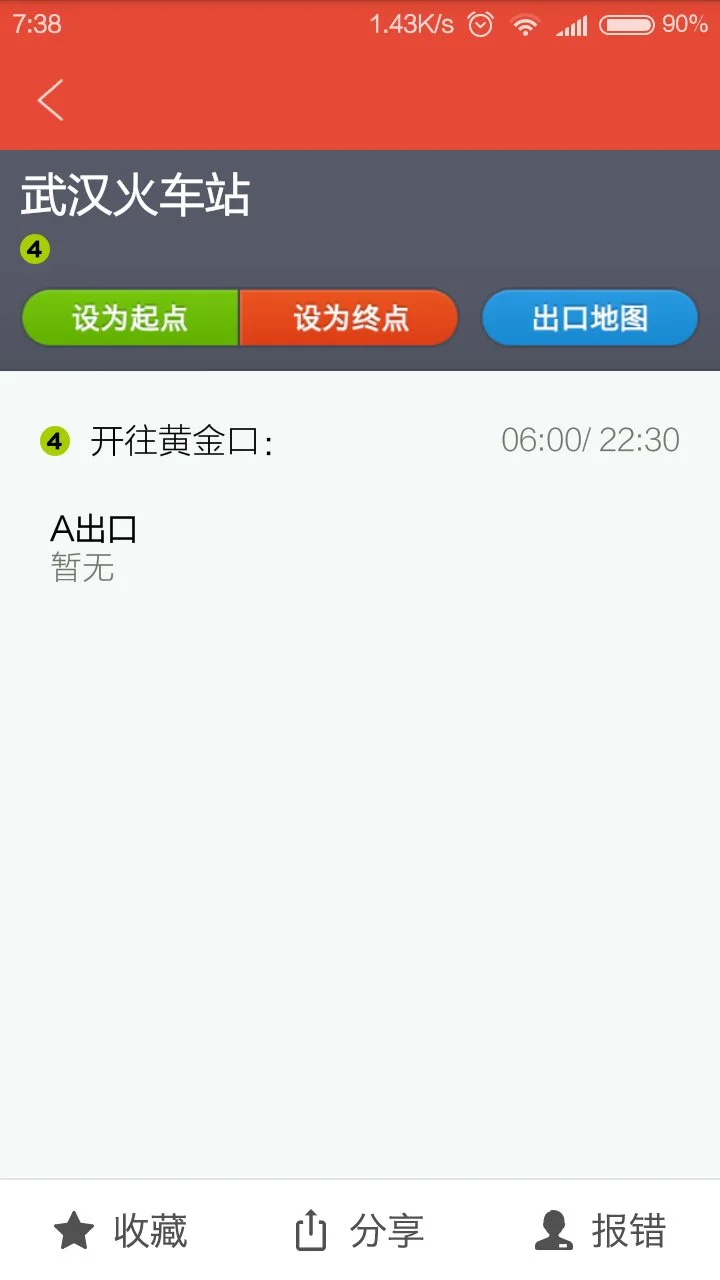The height and width of the screenshot is (1280, 720).
Task: Tap 分享 to share this station
Action: (388, 1233)
